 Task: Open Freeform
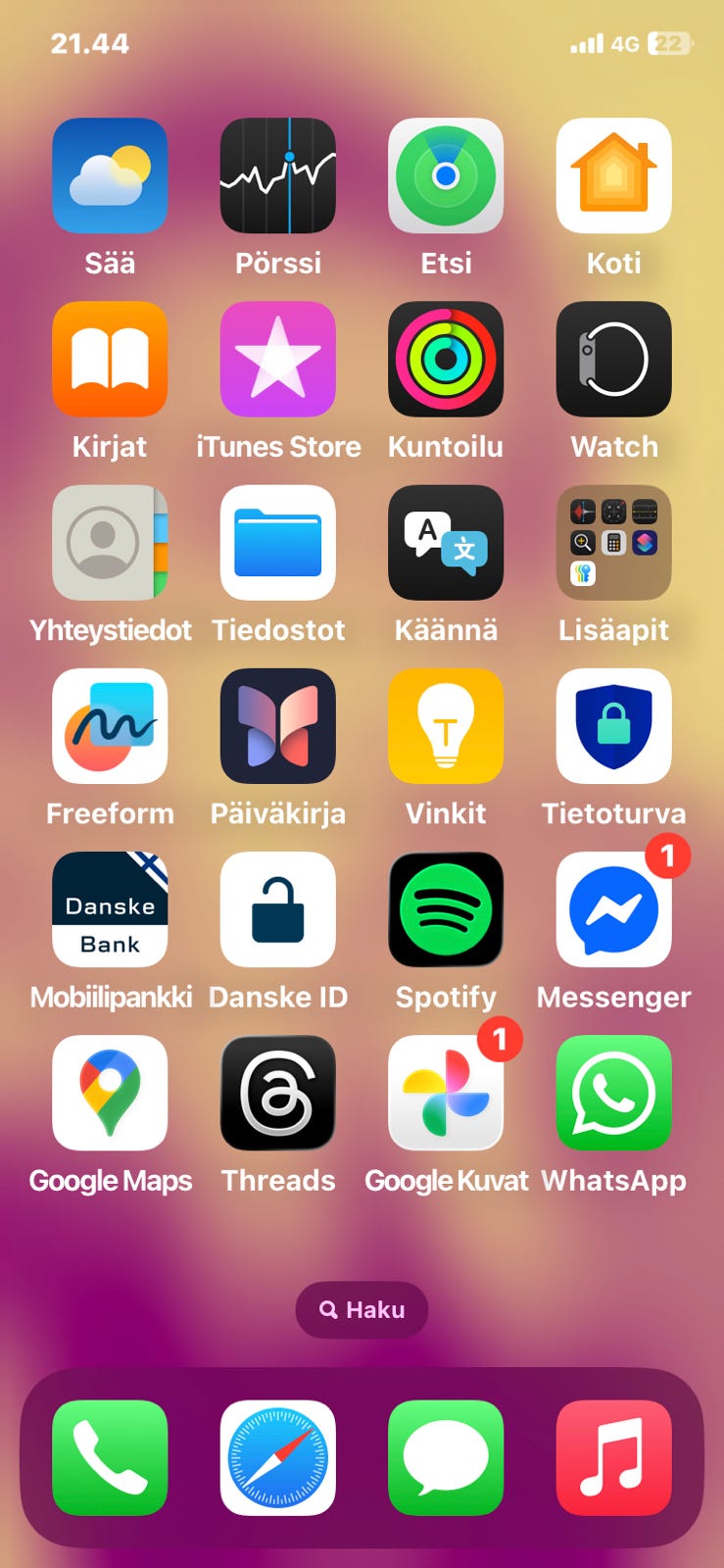coord(110,726)
